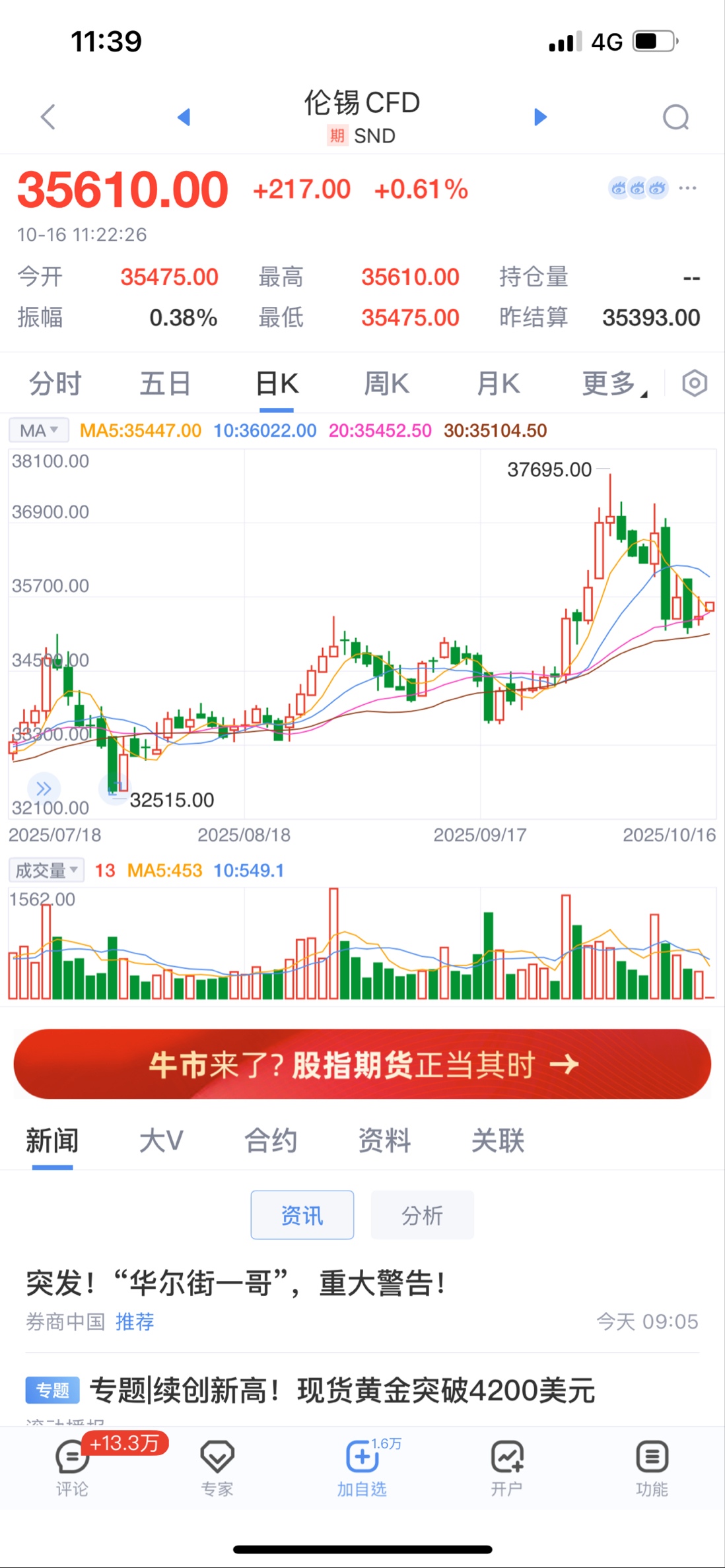Switch to the 大V tab

tap(161, 1141)
